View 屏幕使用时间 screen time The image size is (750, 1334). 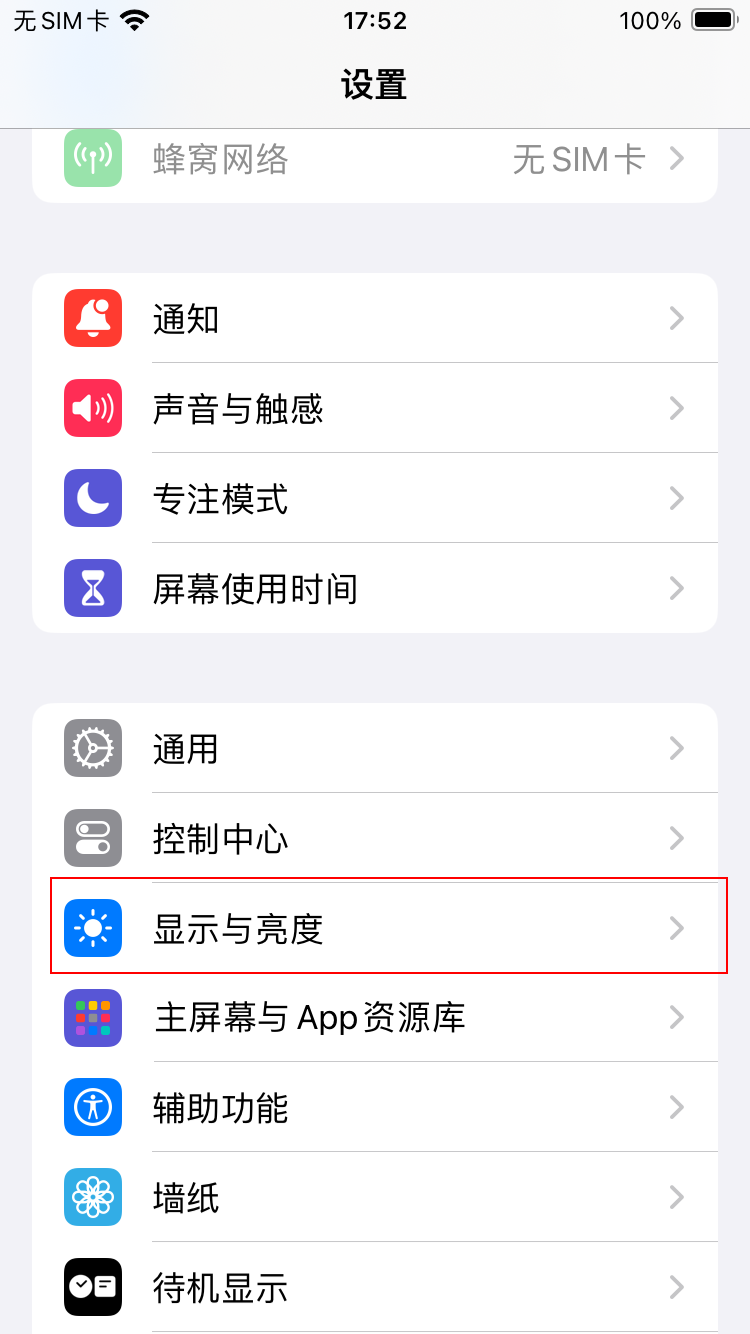click(374, 588)
